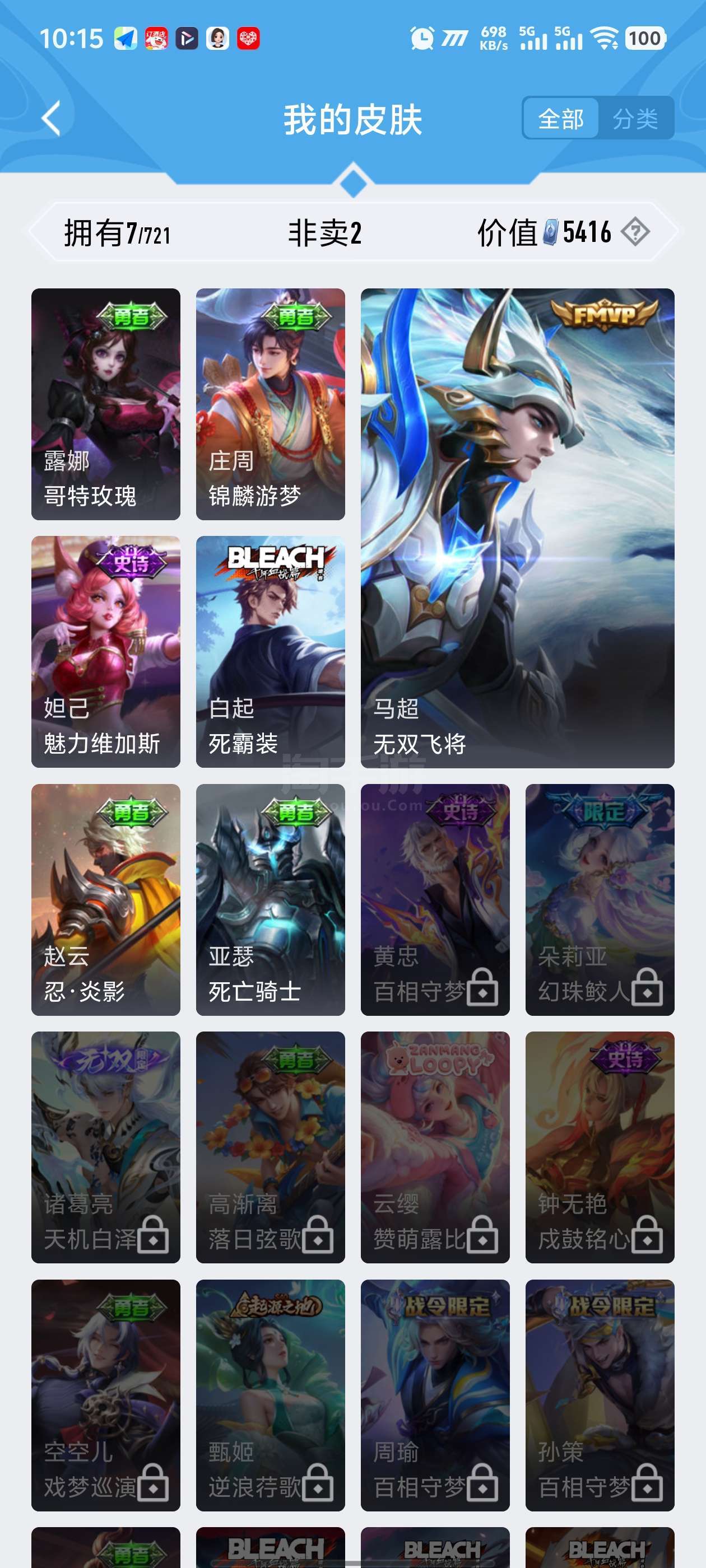Open 露娜 哥特玫瑰 skin card

[x=105, y=404]
